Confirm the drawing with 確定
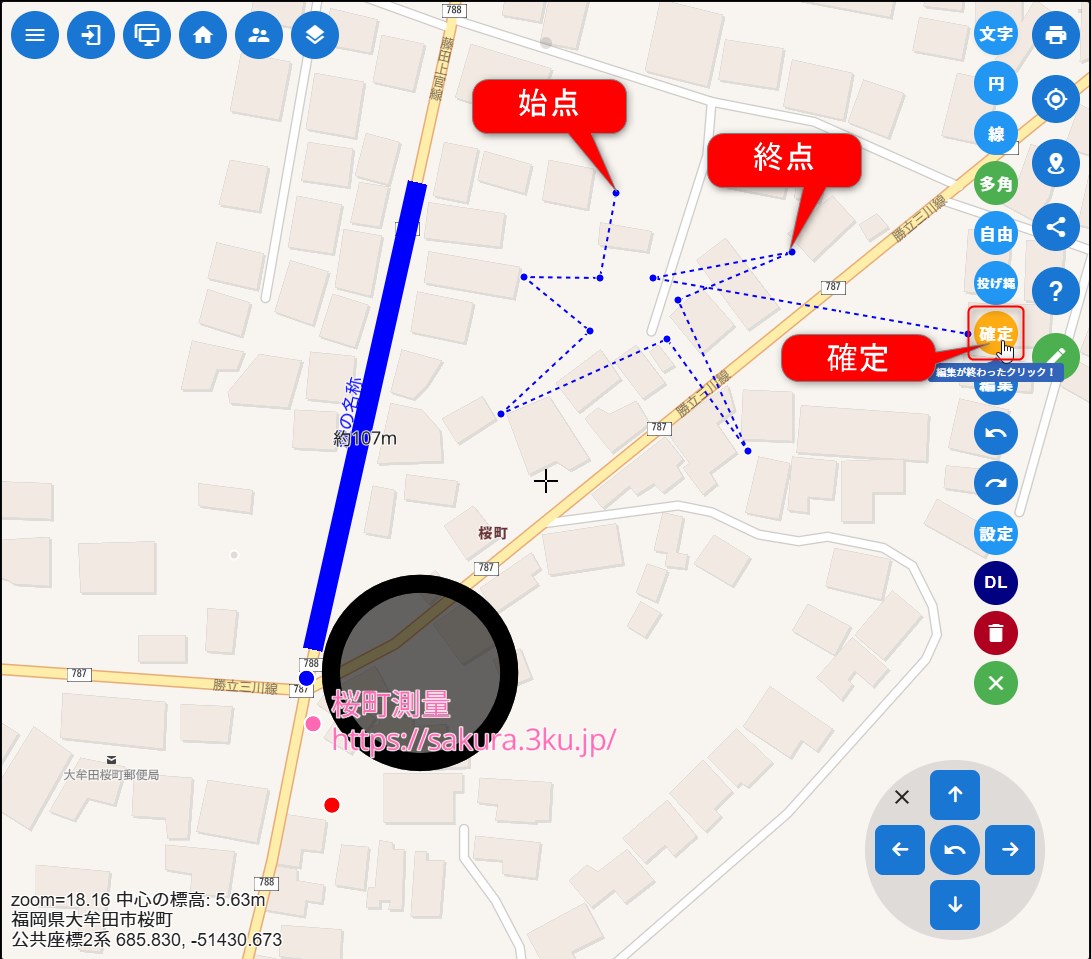The height and width of the screenshot is (959, 1091). click(995, 333)
